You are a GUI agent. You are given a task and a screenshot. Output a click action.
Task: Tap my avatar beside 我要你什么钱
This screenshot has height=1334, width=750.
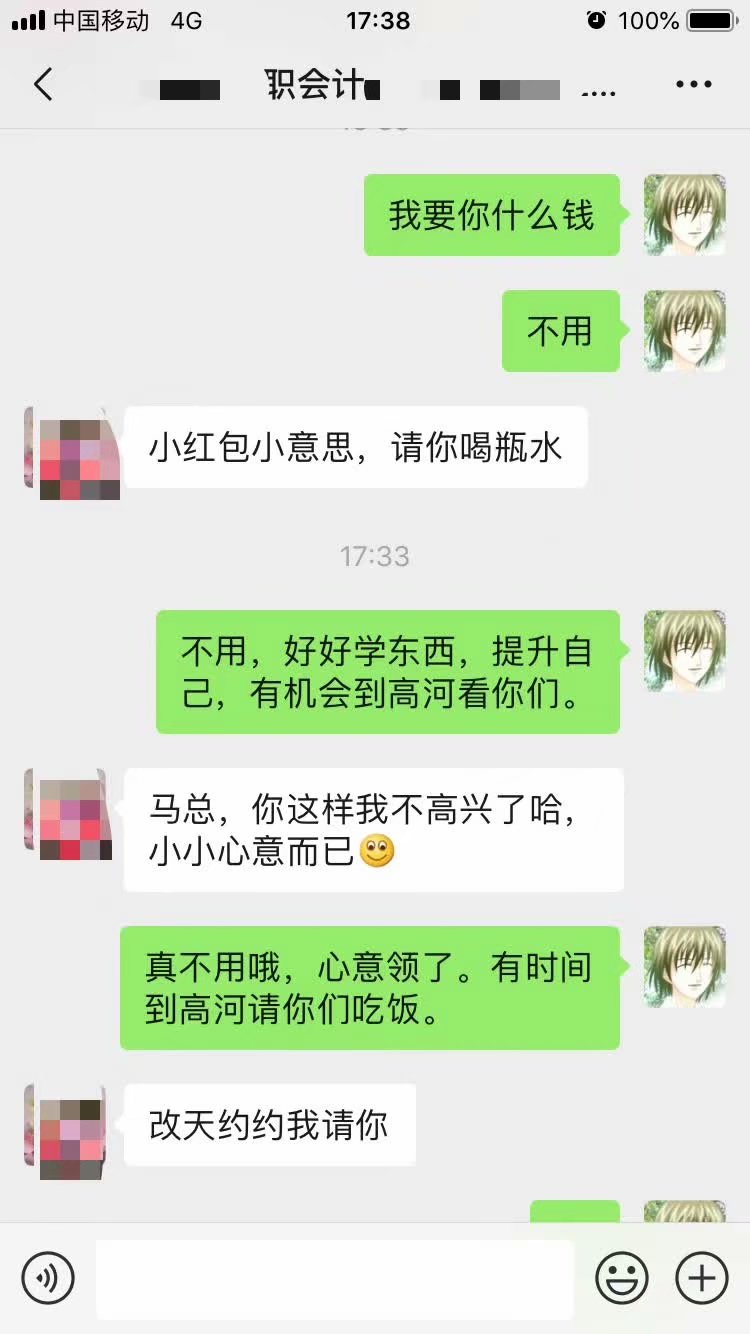(x=684, y=215)
